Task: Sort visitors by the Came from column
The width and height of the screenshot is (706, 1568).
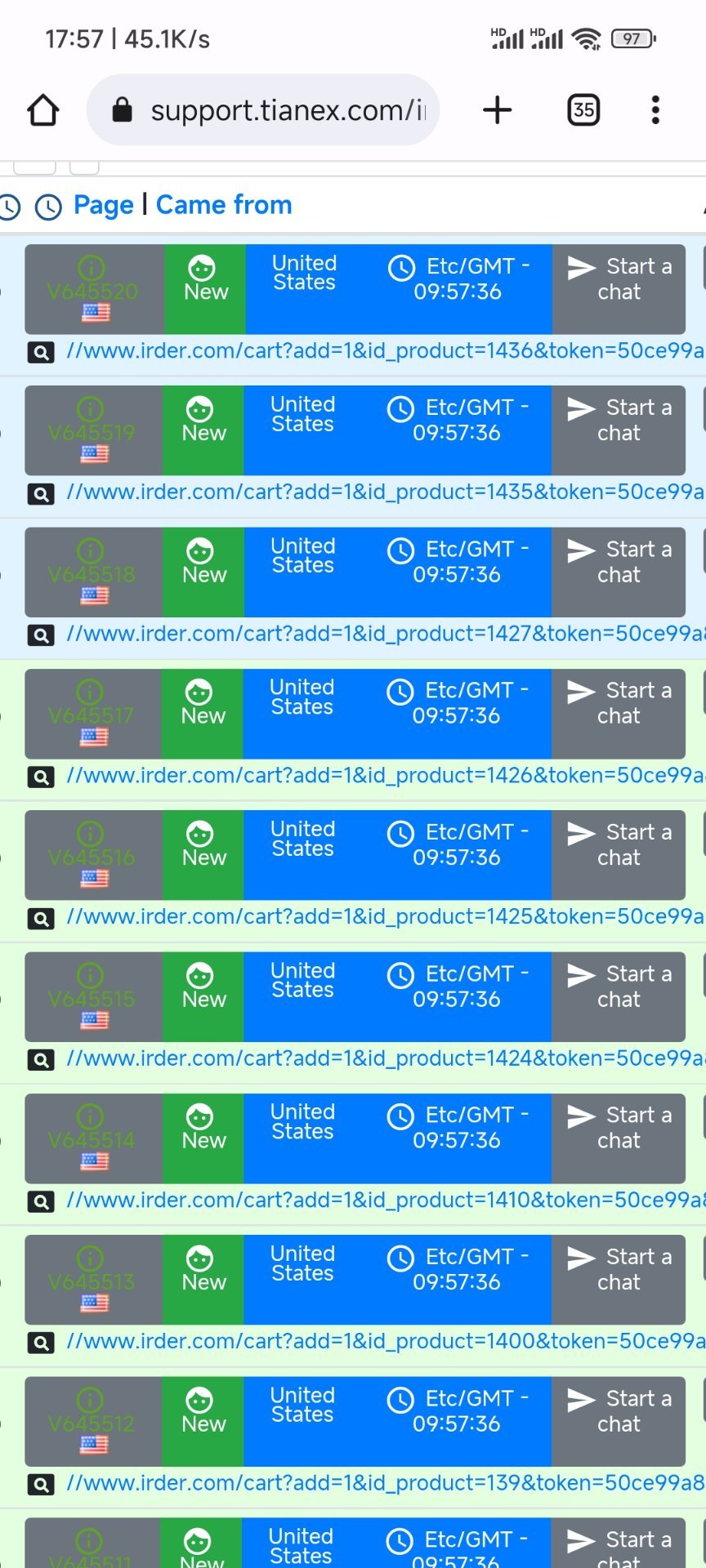Action: 224,205
